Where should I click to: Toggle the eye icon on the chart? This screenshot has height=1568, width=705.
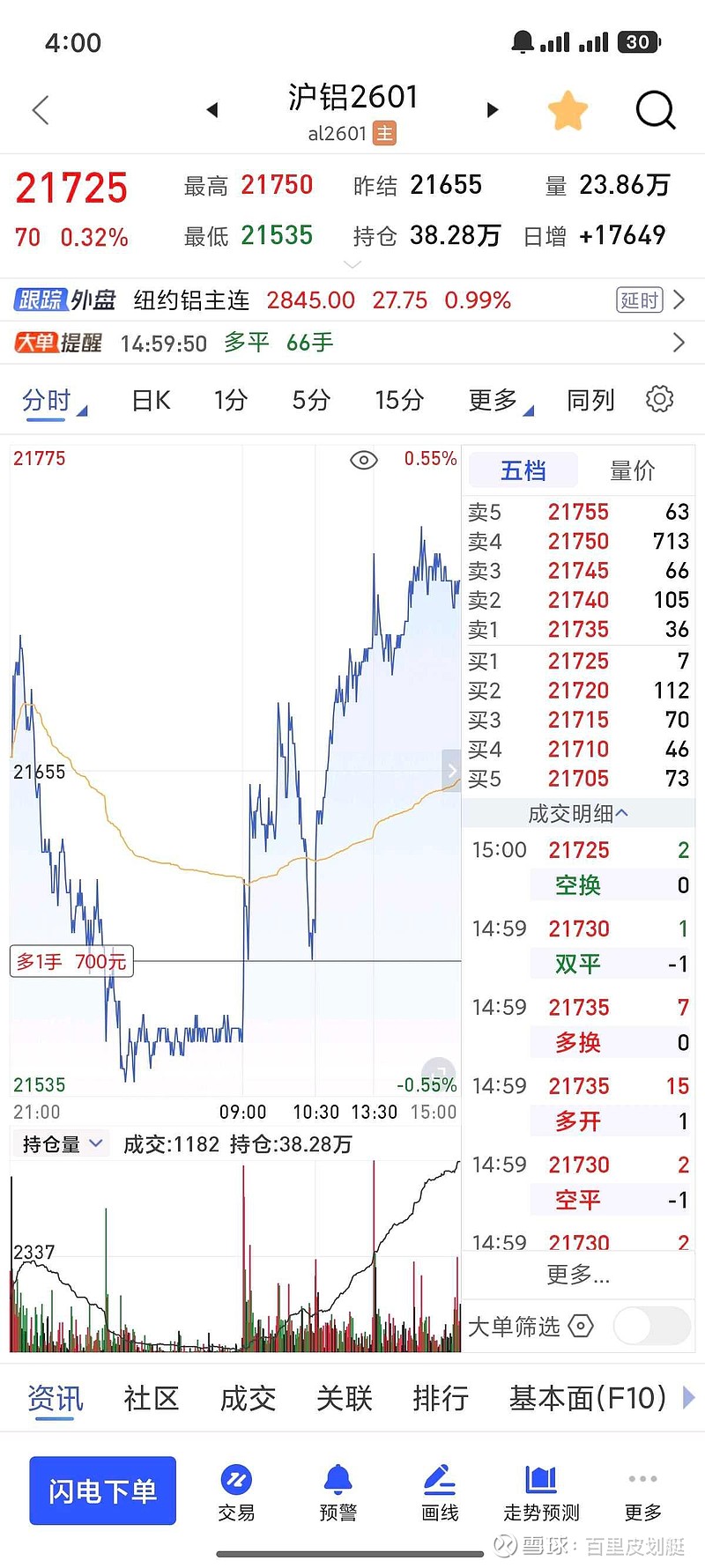coord(363,460)
